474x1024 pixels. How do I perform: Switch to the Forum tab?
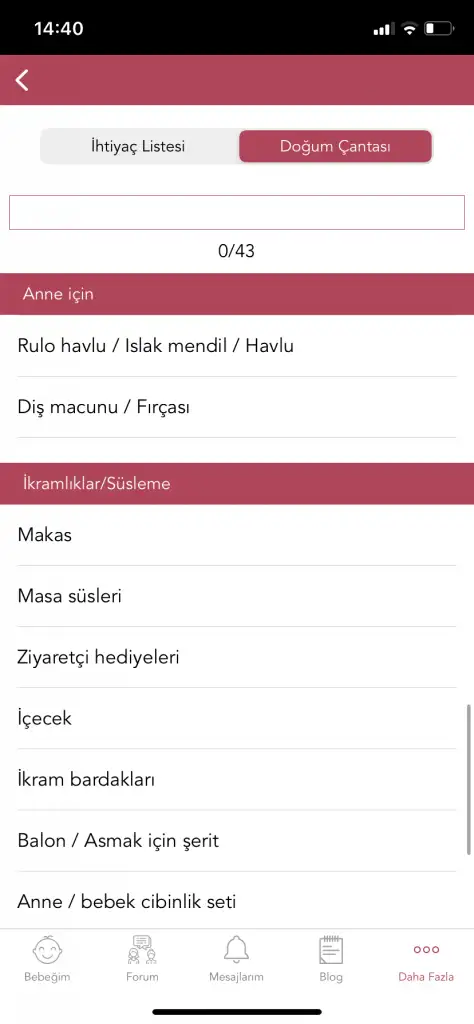[142, 958]
